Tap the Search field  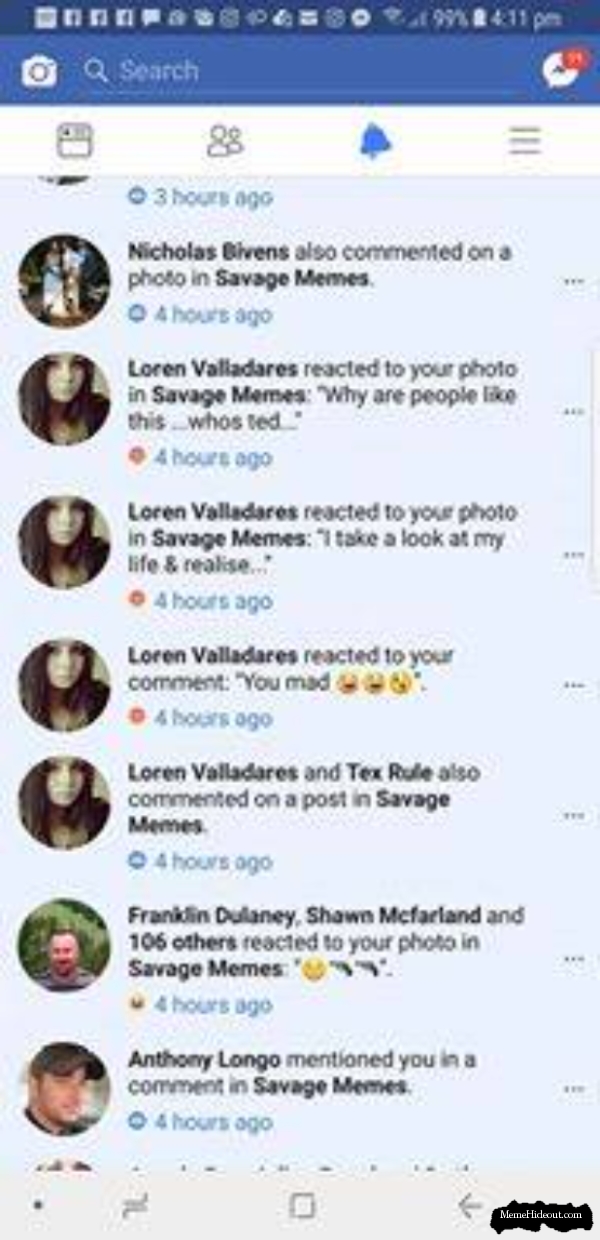click(300, 71)
